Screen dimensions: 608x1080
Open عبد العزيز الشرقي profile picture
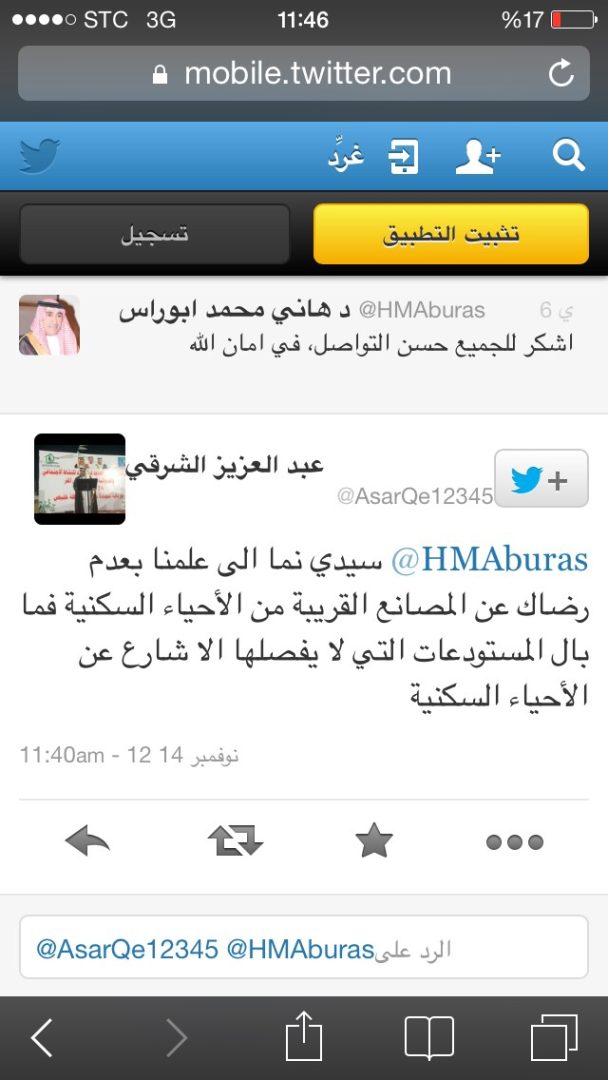tap(79, 479)
